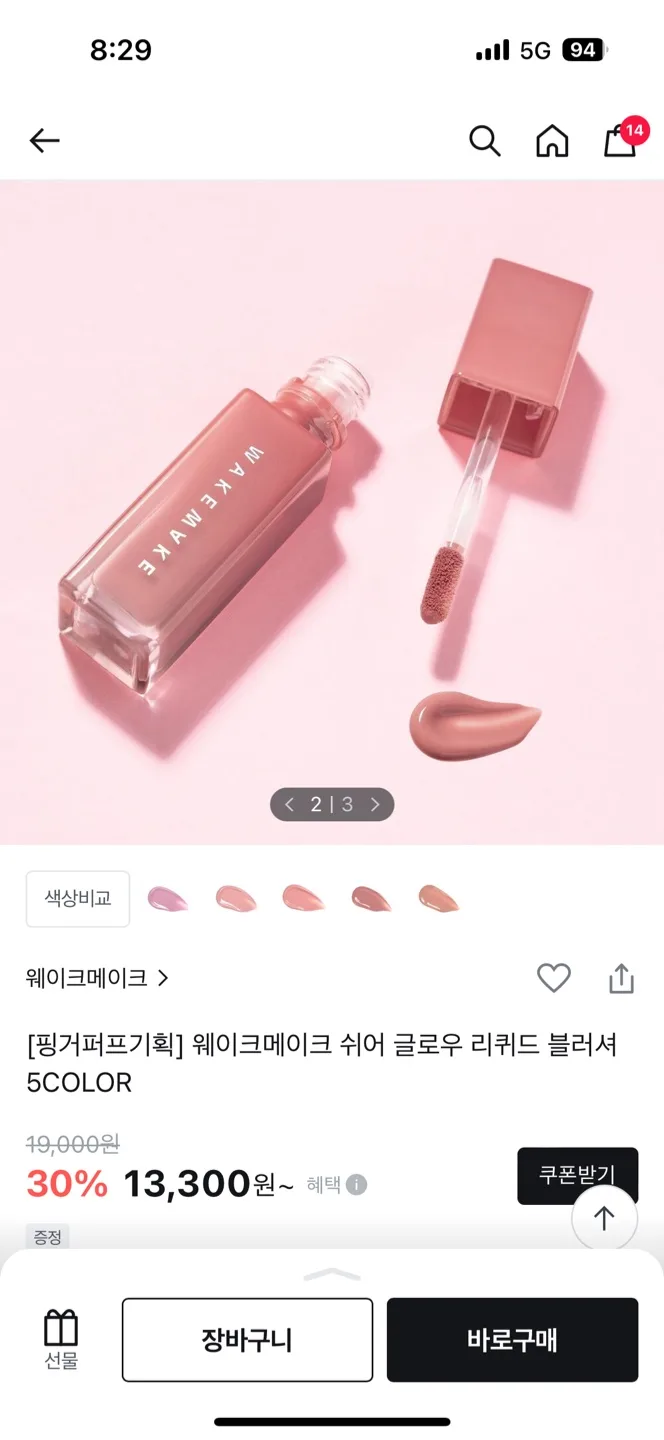Screen dimensions: 664x1440
Task: Add to cart with 장바구니
Action: pos(247,1340)
